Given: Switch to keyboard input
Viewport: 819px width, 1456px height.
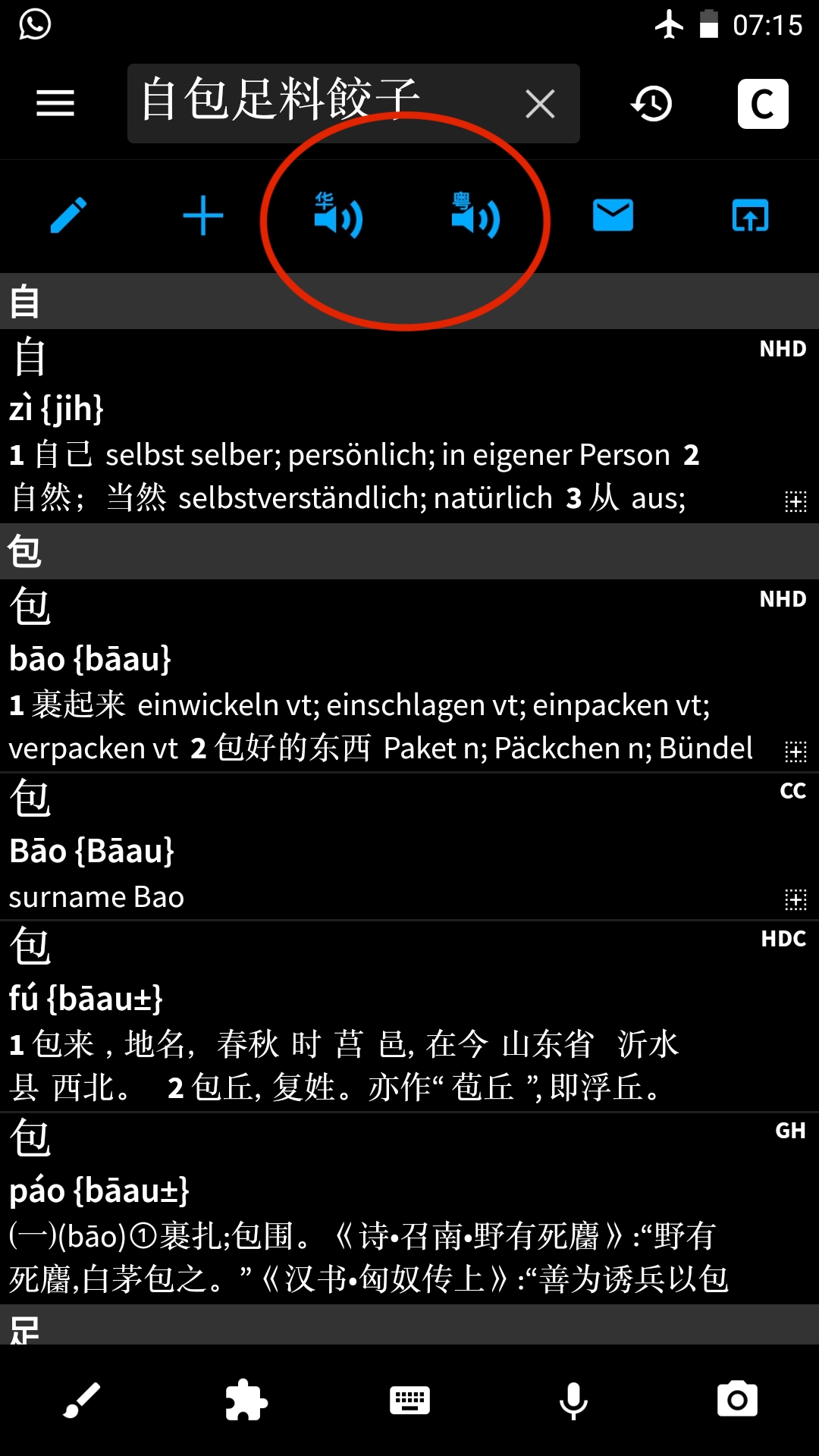Looking at the screenshot, I should (409, 1401).
